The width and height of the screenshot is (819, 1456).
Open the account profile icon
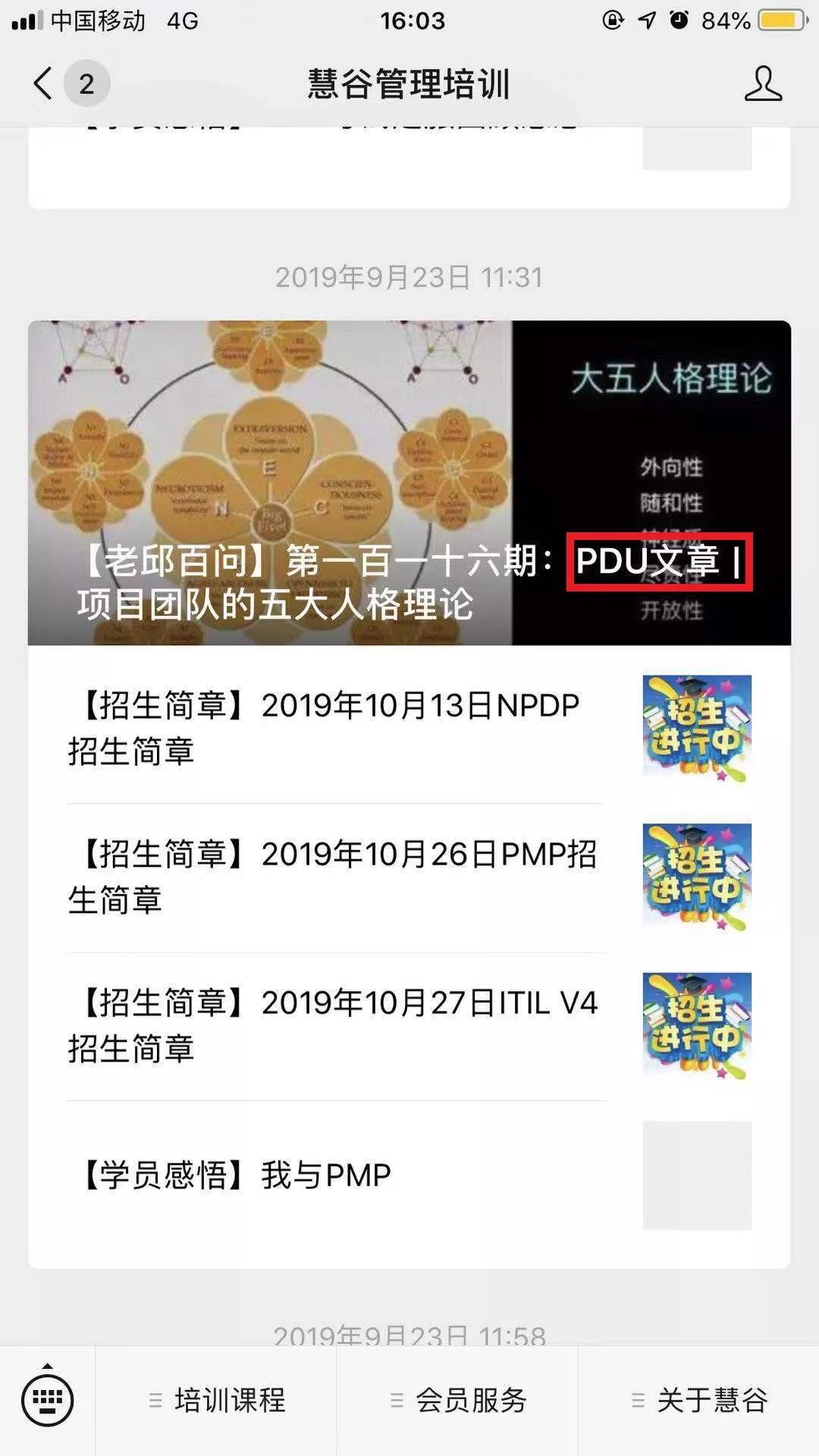coord(763,83)
